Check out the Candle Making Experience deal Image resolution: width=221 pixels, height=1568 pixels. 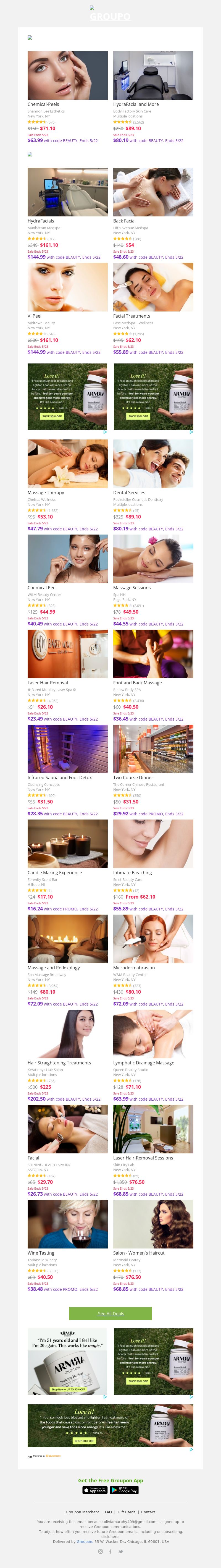[x=67, y=844]
